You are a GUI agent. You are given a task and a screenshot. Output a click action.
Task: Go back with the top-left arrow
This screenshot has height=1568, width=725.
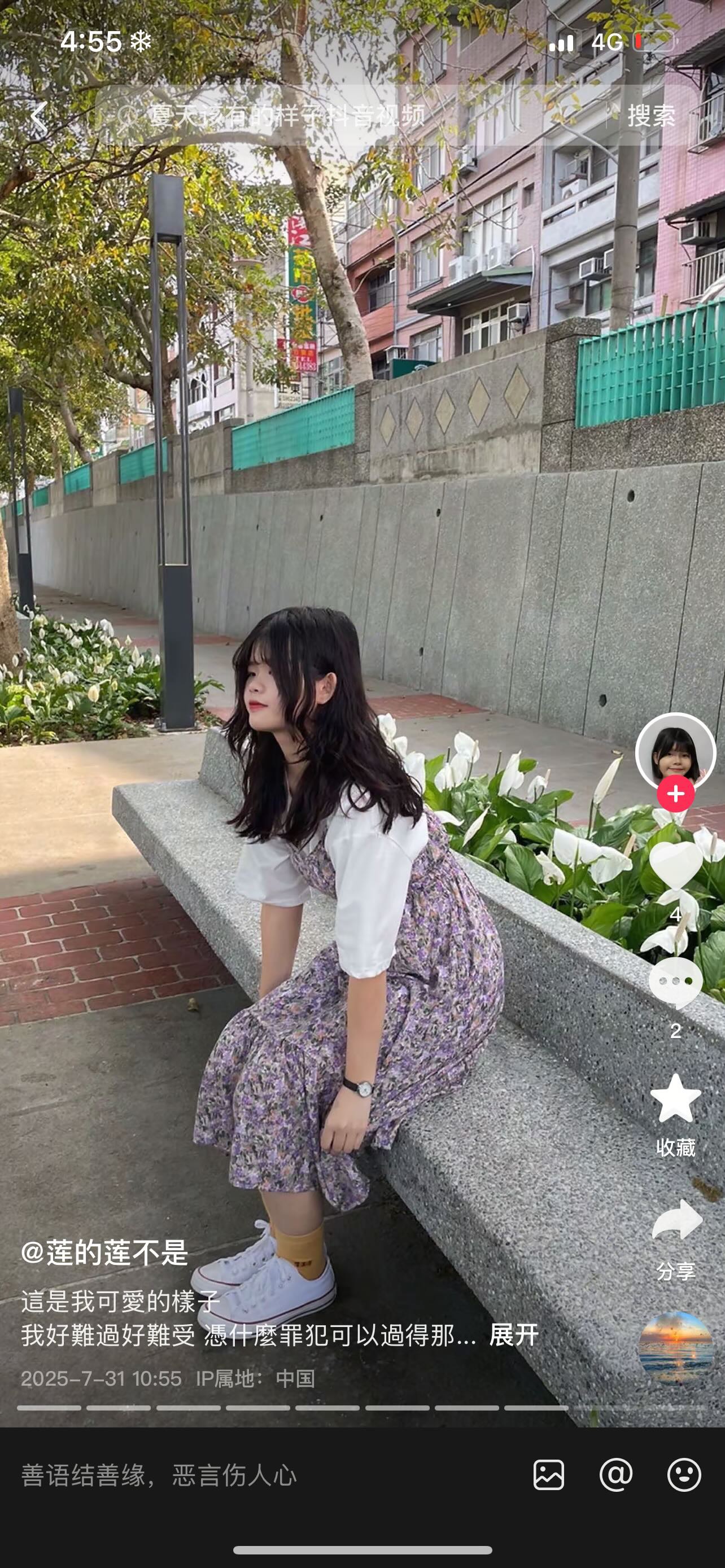(x=39, y=116)
